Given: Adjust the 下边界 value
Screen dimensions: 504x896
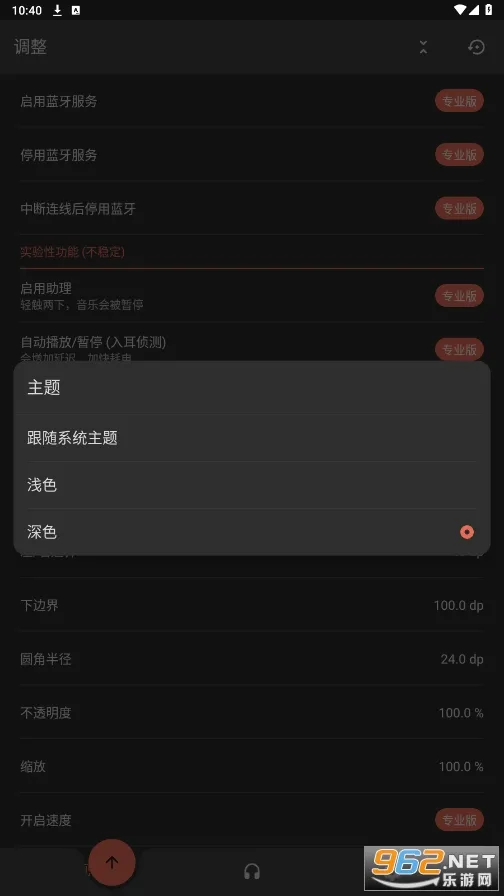Looking at the screenshot, I should click(x=252, y=605).
